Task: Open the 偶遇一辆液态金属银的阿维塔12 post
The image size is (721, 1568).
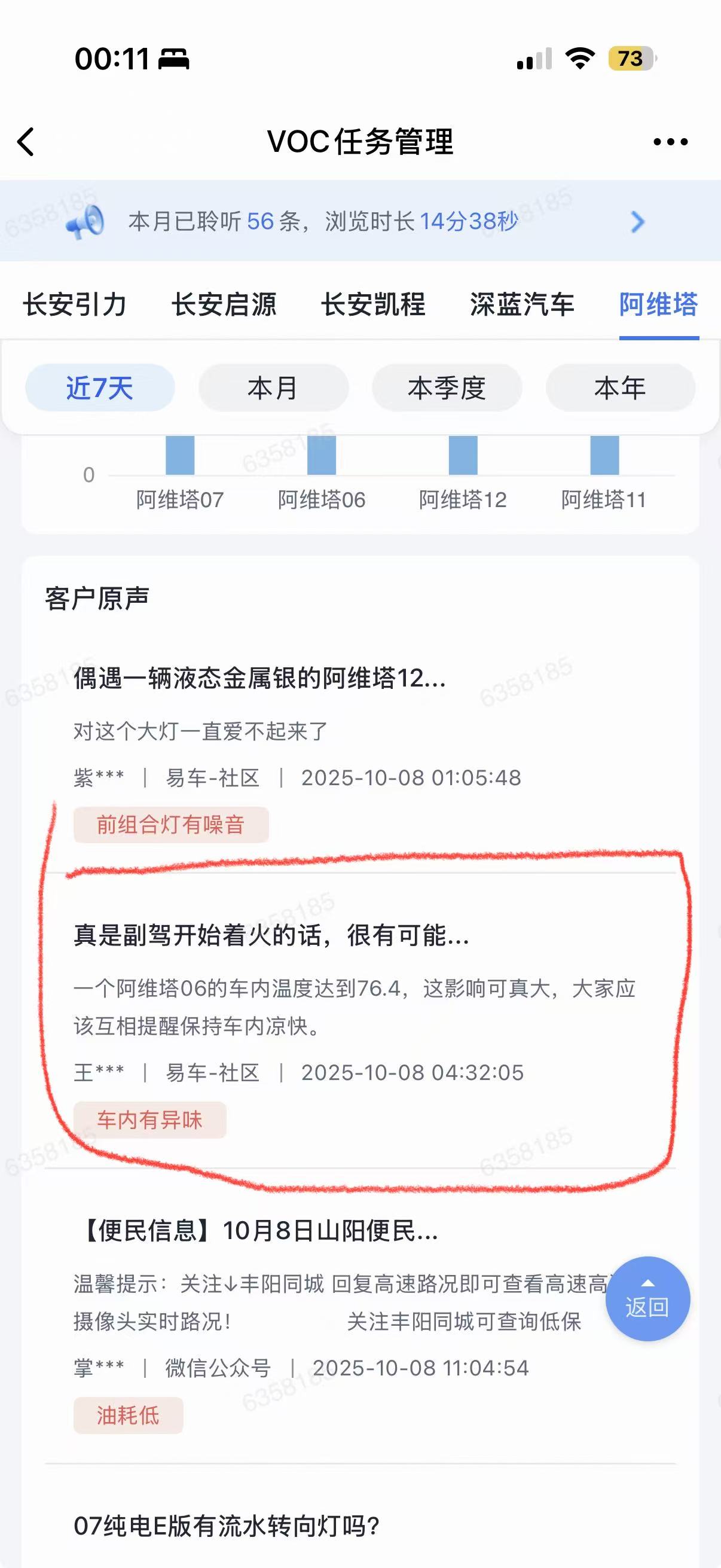Action: 260,678
